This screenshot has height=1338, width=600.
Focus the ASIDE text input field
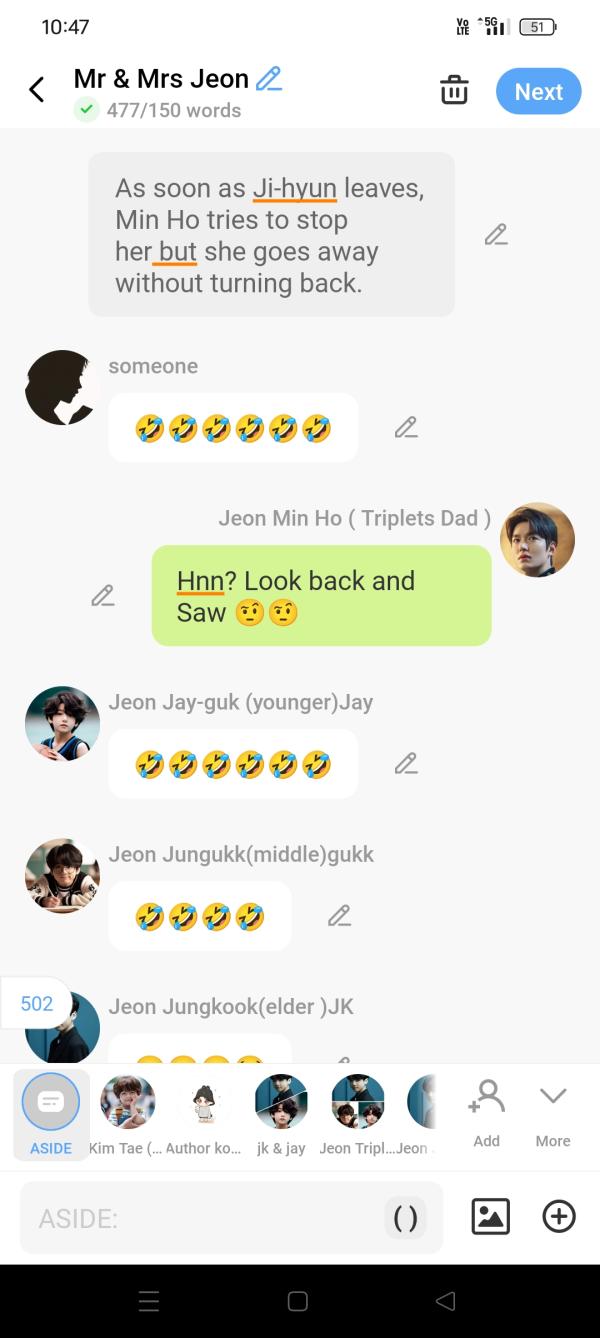pyautogui.click(x=200, y=1218)
